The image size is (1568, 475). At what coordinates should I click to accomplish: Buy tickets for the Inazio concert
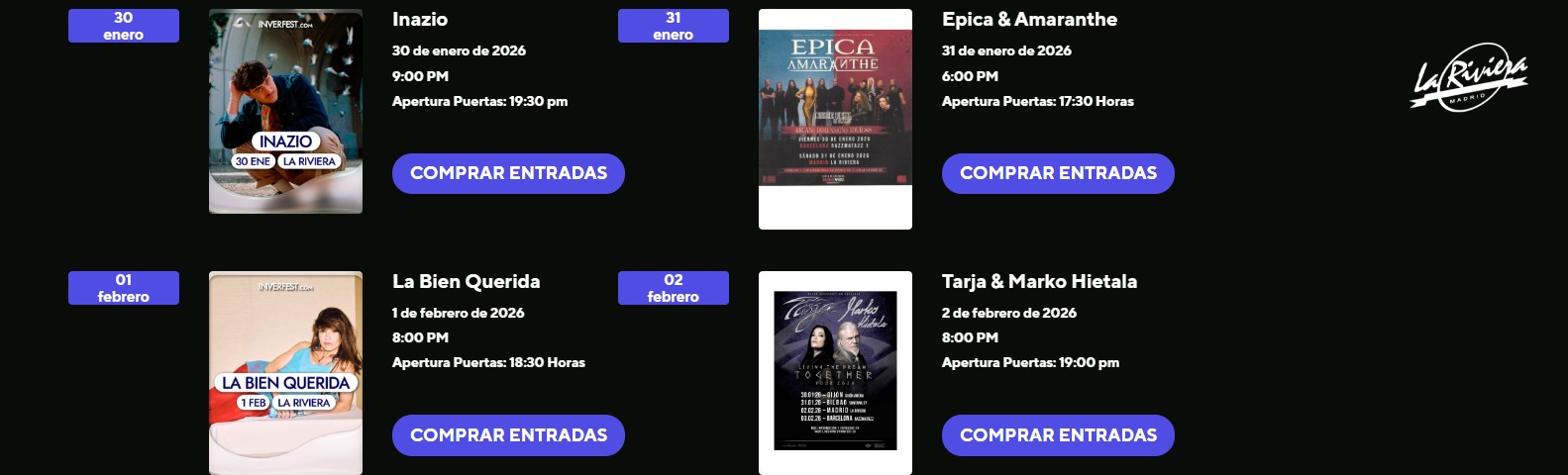point(508,173)
